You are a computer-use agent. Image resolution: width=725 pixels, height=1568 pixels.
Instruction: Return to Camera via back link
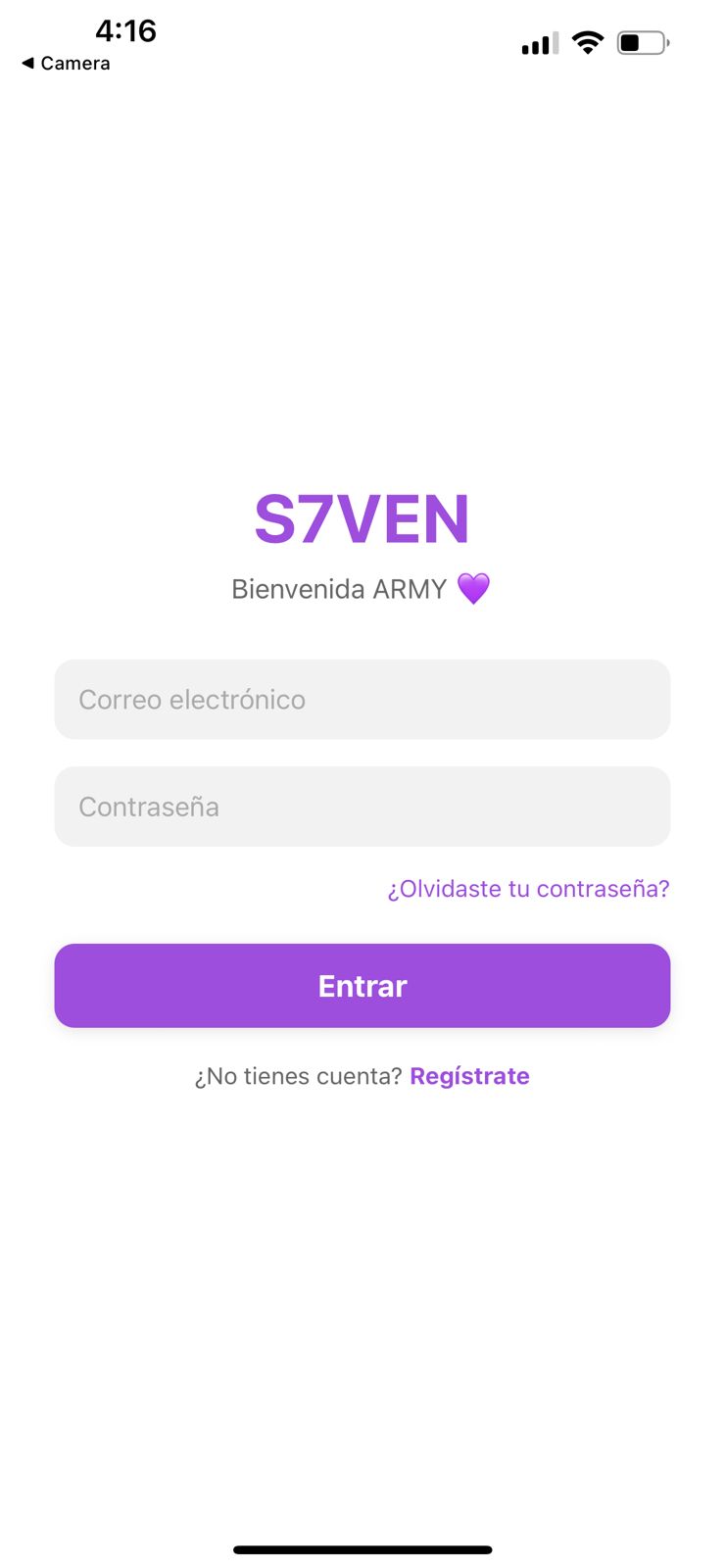(64, 64)
